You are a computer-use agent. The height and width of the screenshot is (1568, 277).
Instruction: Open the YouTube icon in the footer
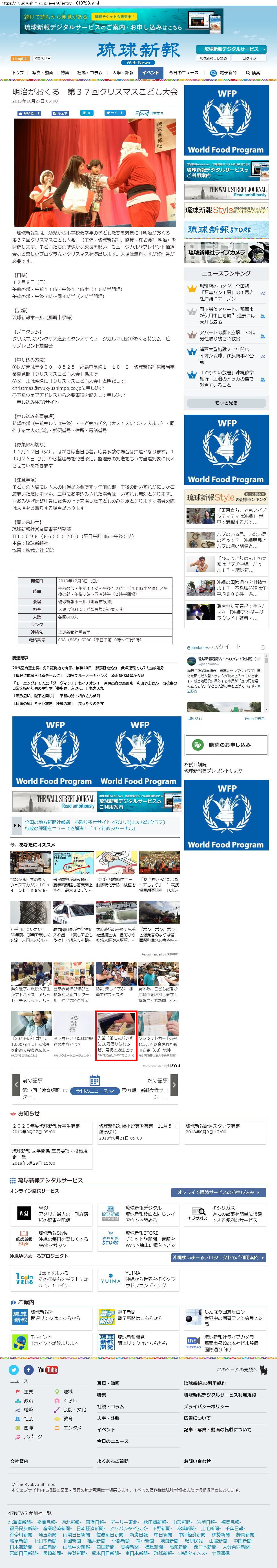[x=47, y=1370]
